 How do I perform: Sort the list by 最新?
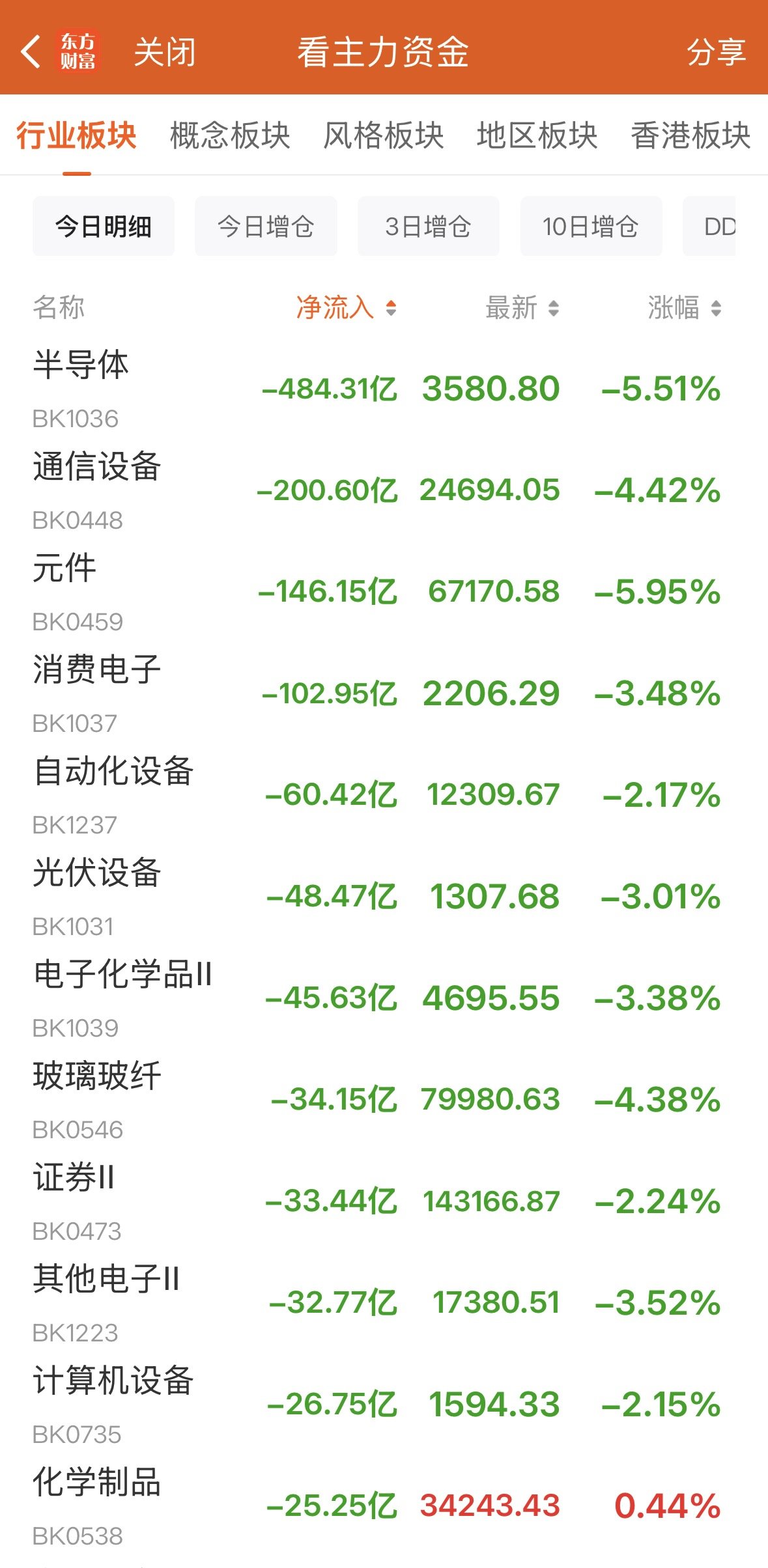pyautogui.click(x=522, y=307)
